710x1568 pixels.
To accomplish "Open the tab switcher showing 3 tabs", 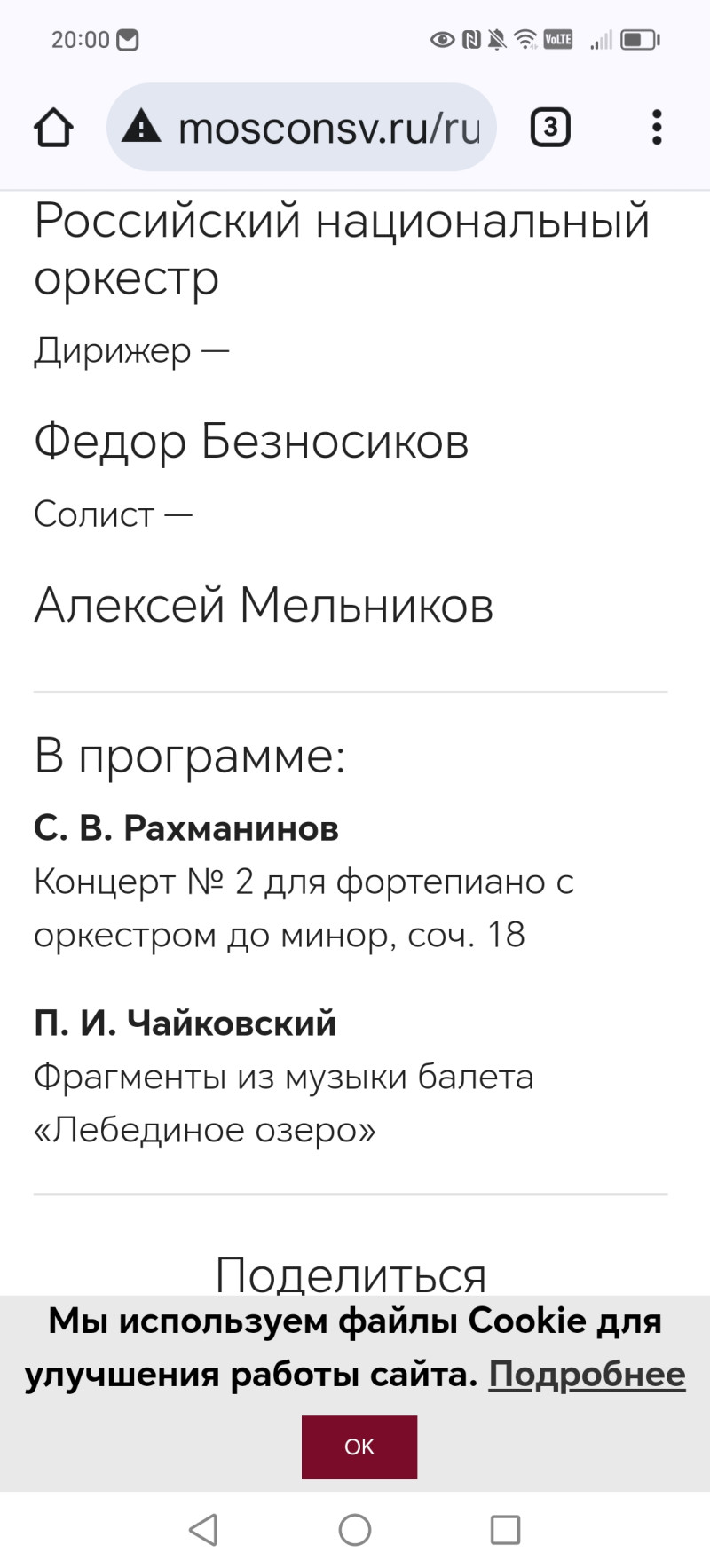I will click(x=550, y=128).
